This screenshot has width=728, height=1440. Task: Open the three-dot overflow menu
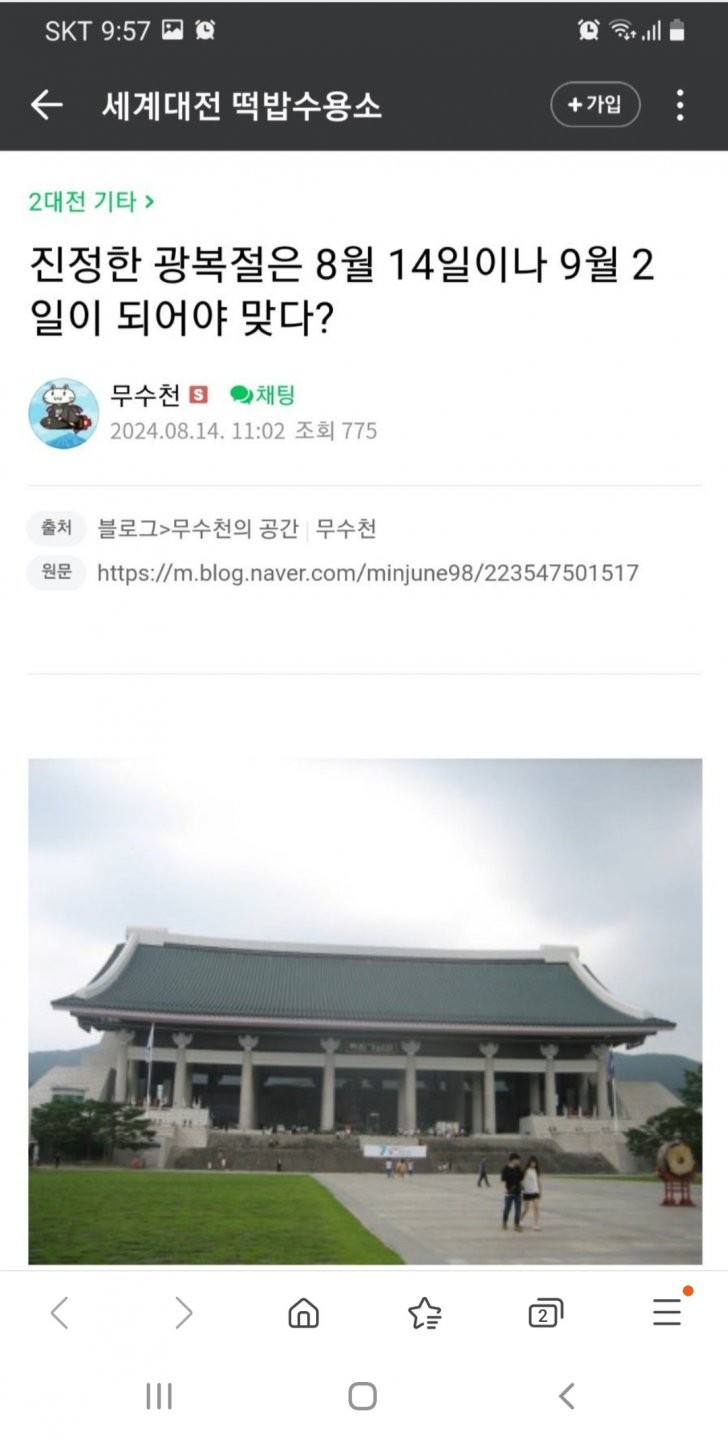(680, 105)
